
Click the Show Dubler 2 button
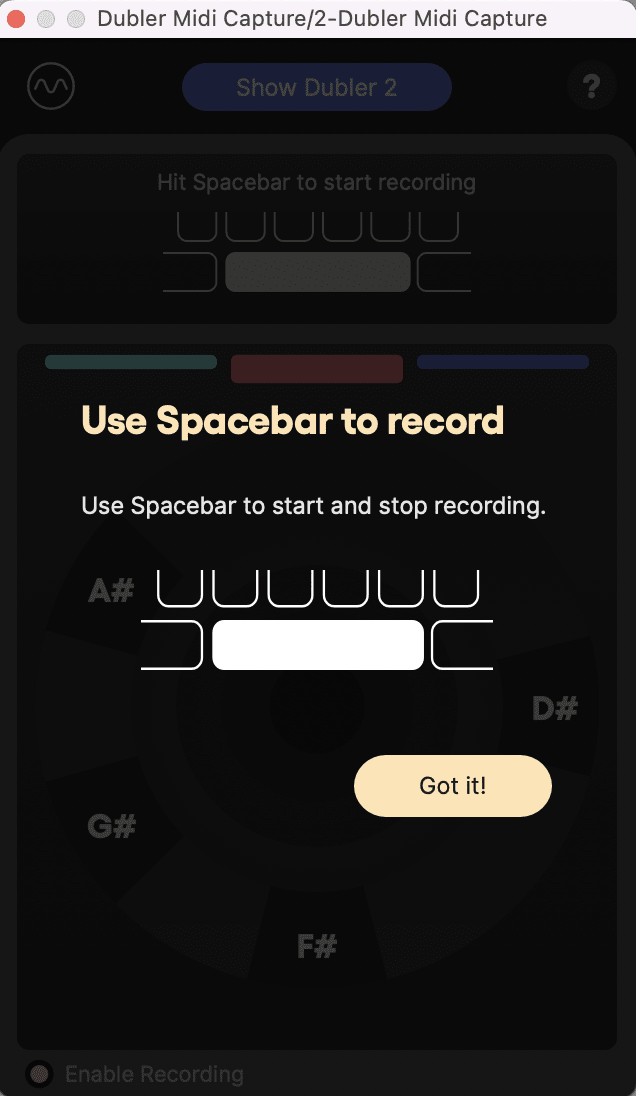(316, 88)
